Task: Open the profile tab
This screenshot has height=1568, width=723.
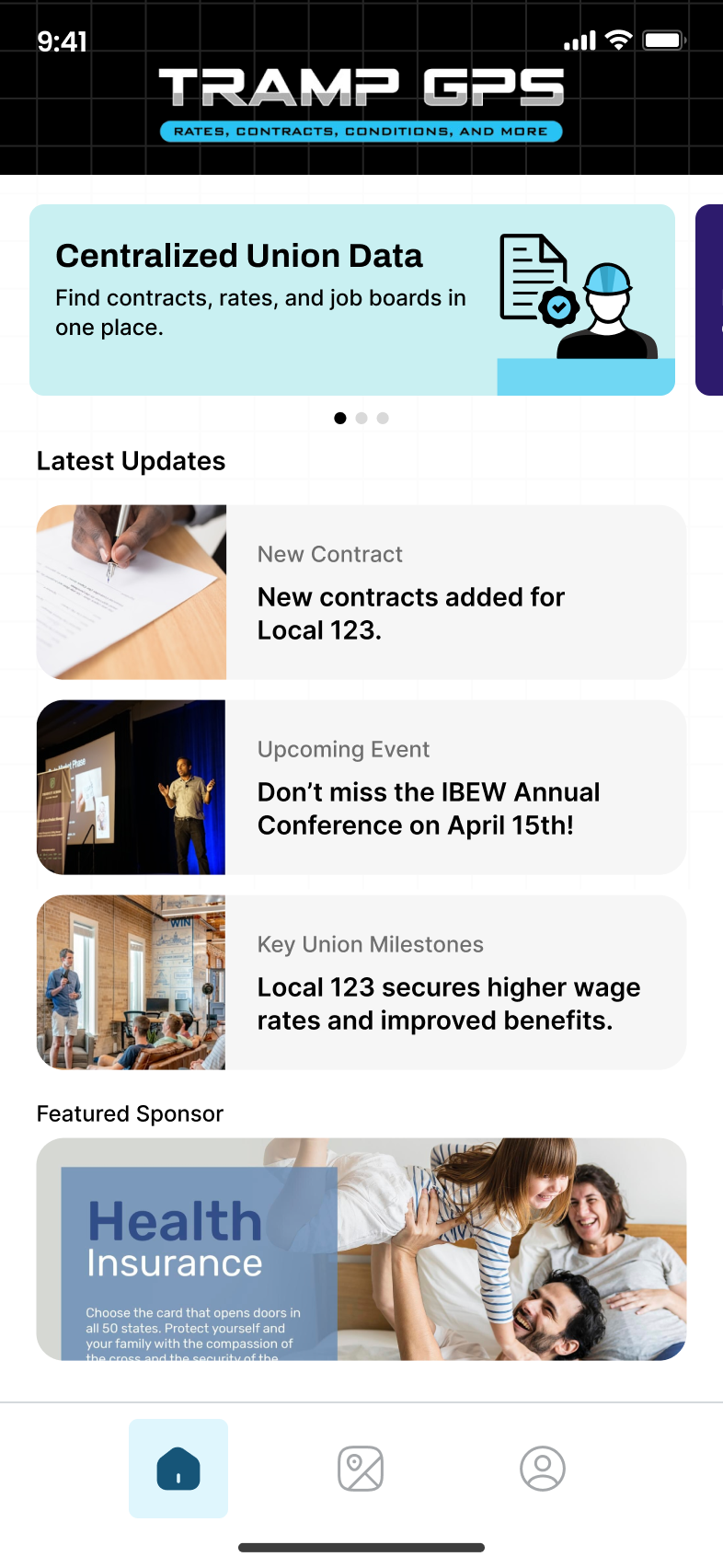Action: pos(543,1468)
